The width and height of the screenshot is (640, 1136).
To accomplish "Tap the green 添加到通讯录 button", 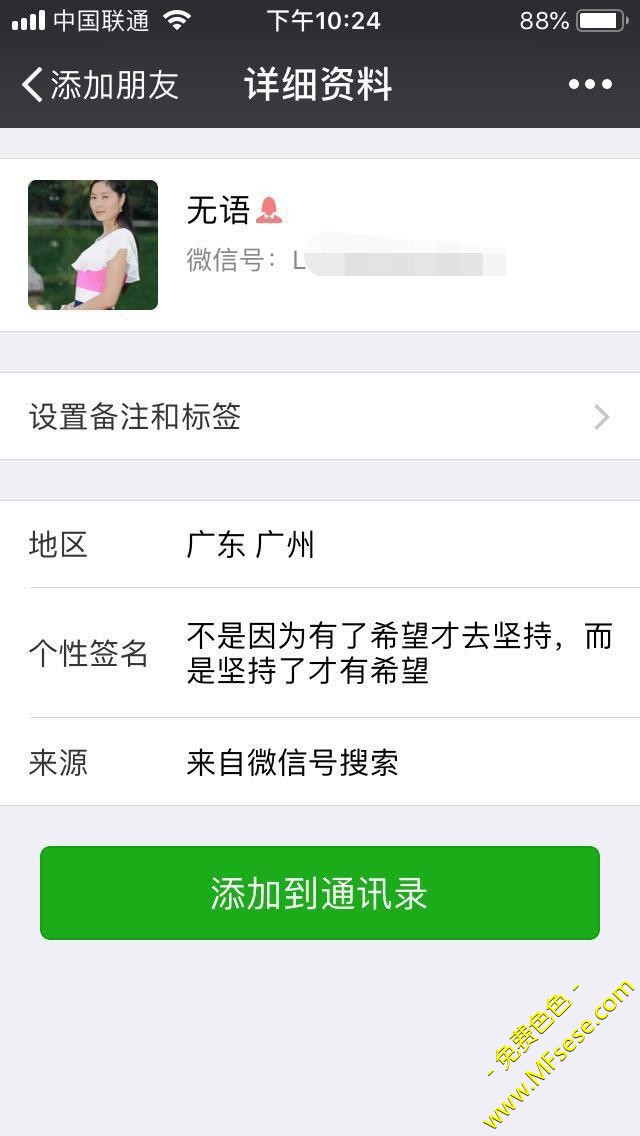I will tap(320, 893).
